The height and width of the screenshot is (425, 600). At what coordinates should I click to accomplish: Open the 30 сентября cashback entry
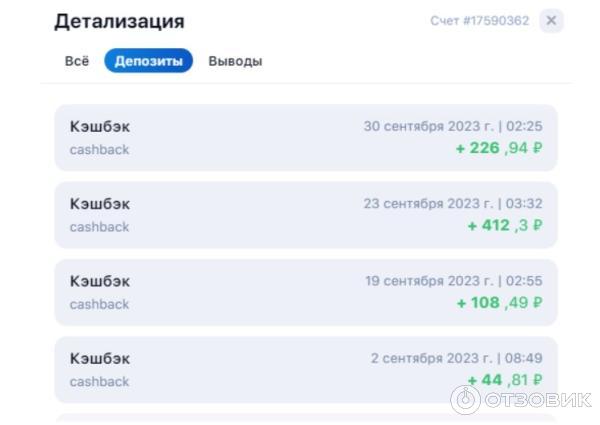click(x=305, y=138)
